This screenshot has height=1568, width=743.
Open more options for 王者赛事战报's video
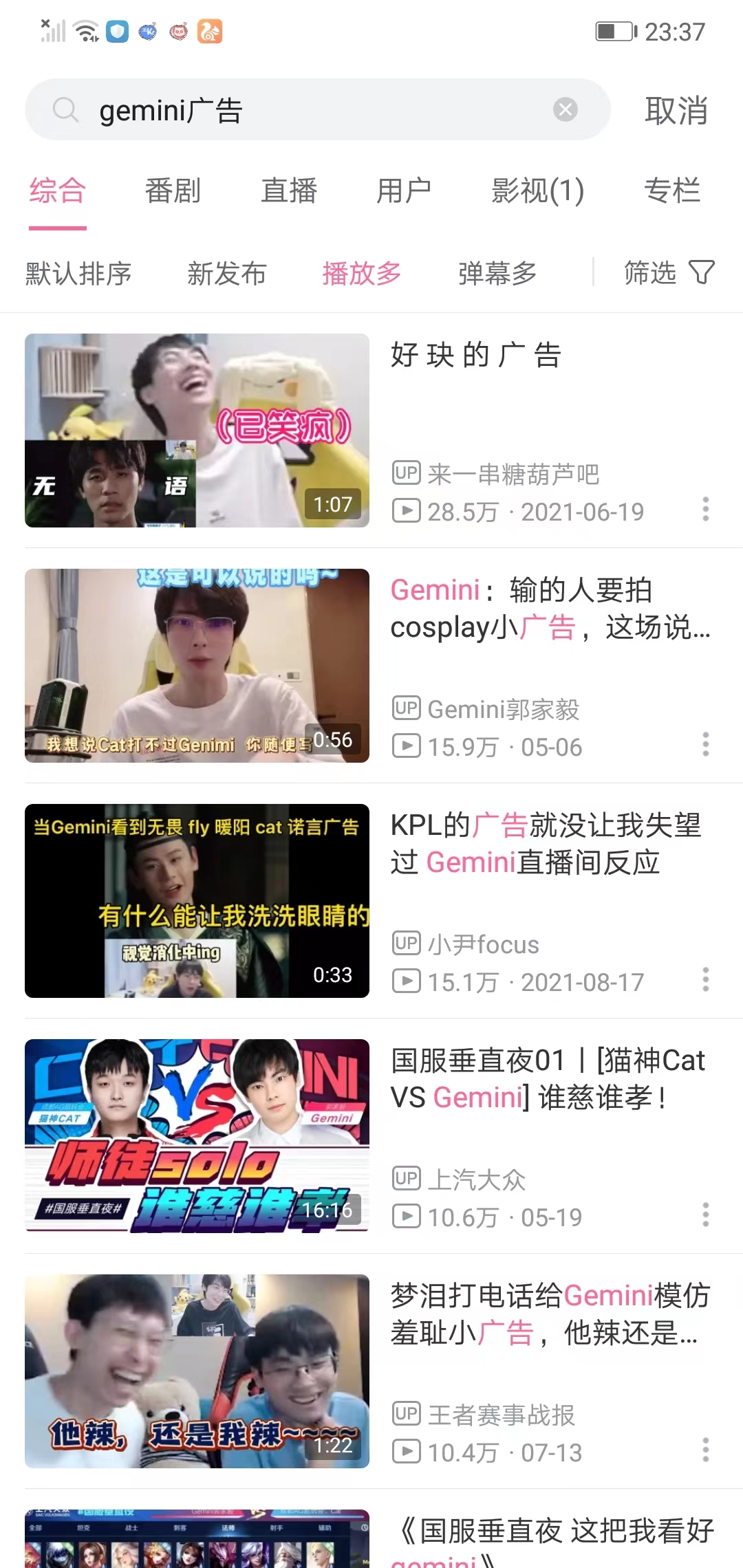[705, 1450]
